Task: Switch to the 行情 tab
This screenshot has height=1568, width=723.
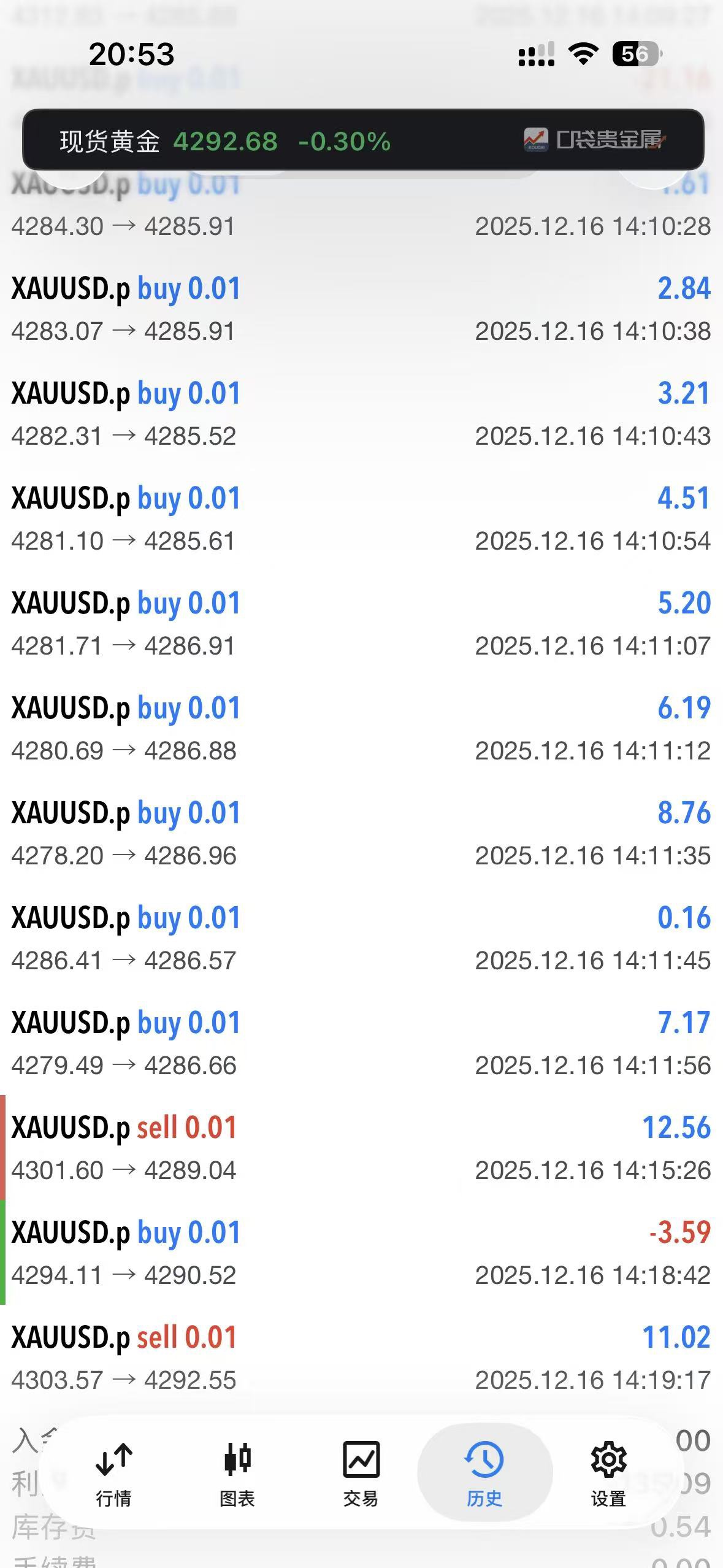Action: click(x=113, y=1472)
